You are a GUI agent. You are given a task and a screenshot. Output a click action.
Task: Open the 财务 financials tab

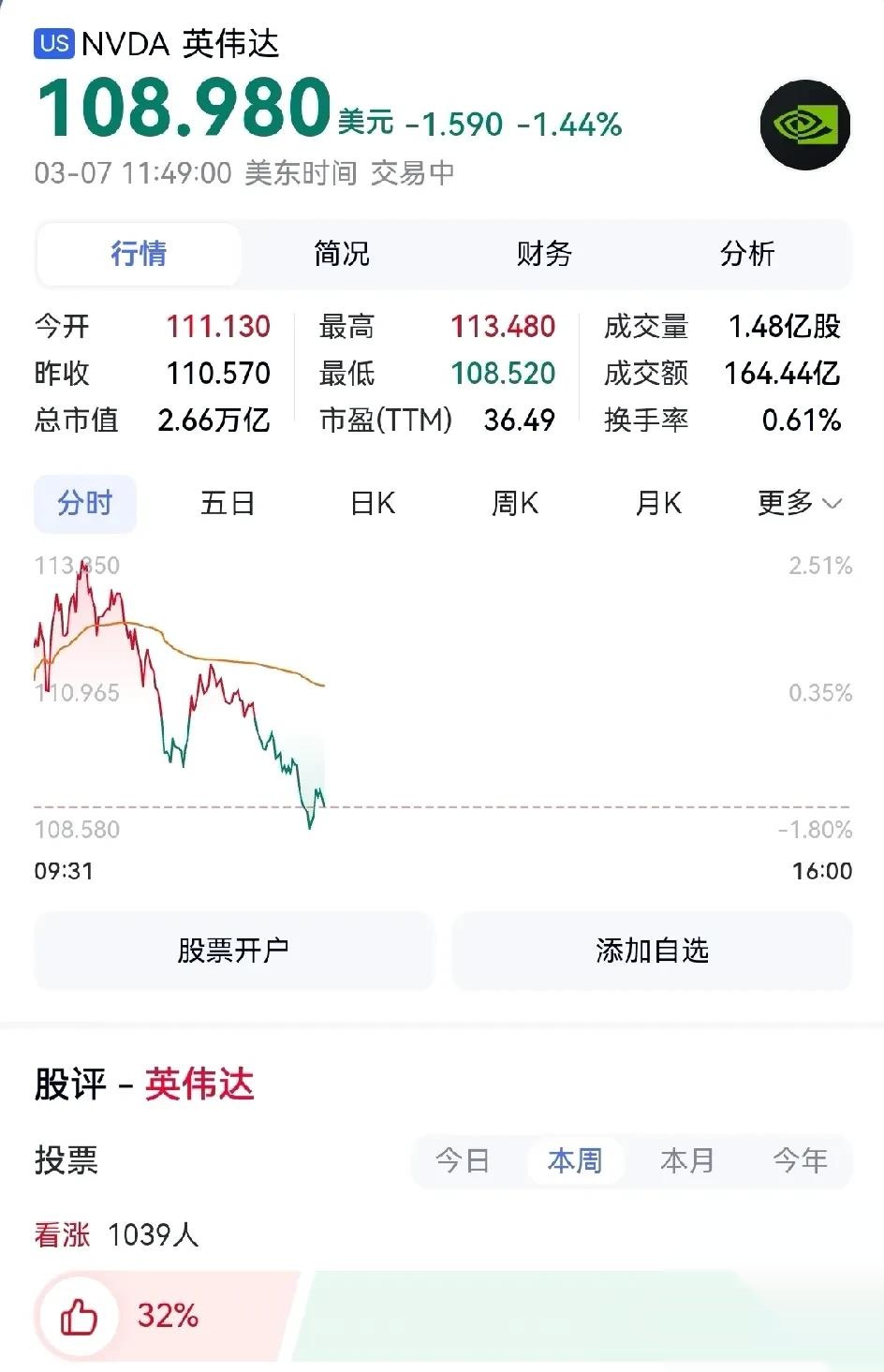pyautogui.click(x=545, y=254)
